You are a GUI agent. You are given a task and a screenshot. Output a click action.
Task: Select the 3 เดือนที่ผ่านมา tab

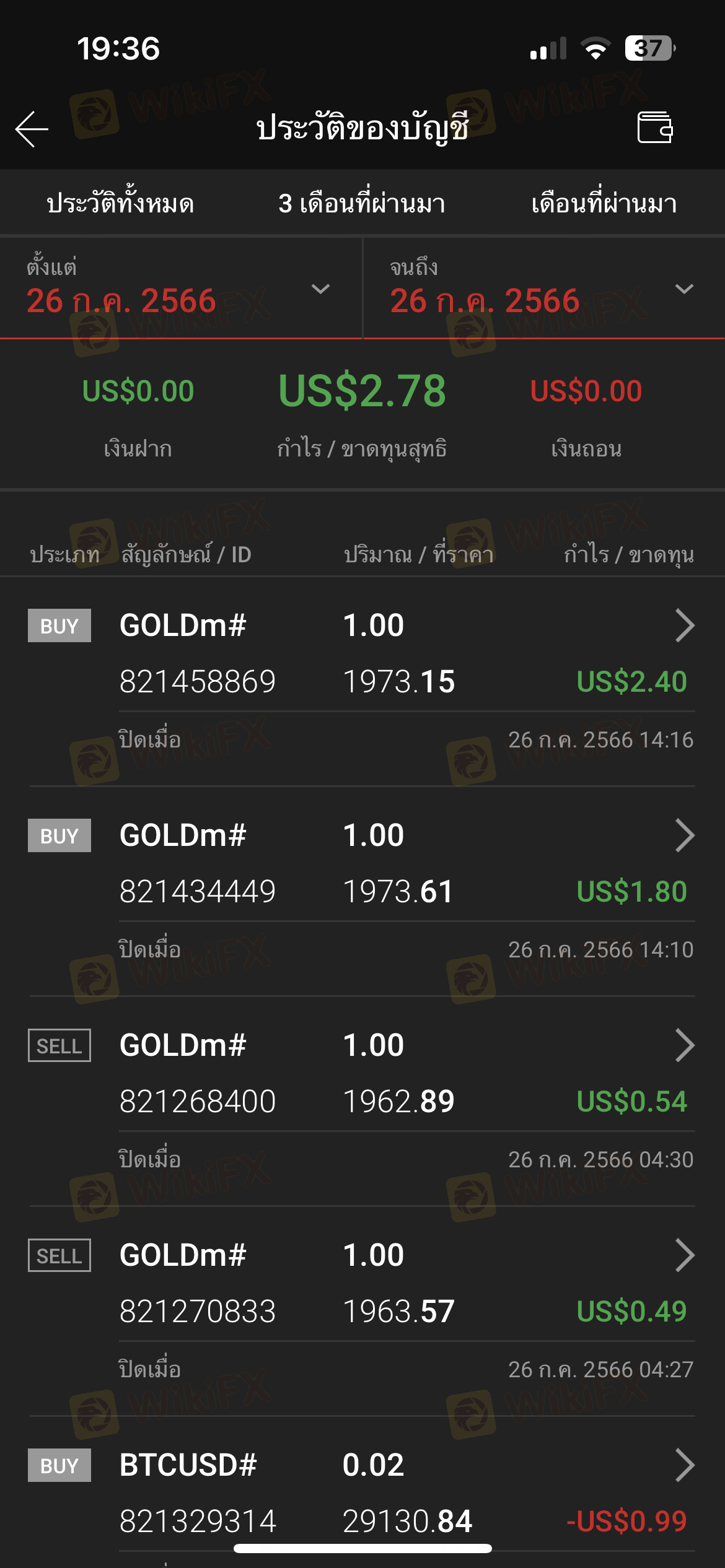[362, 203]
